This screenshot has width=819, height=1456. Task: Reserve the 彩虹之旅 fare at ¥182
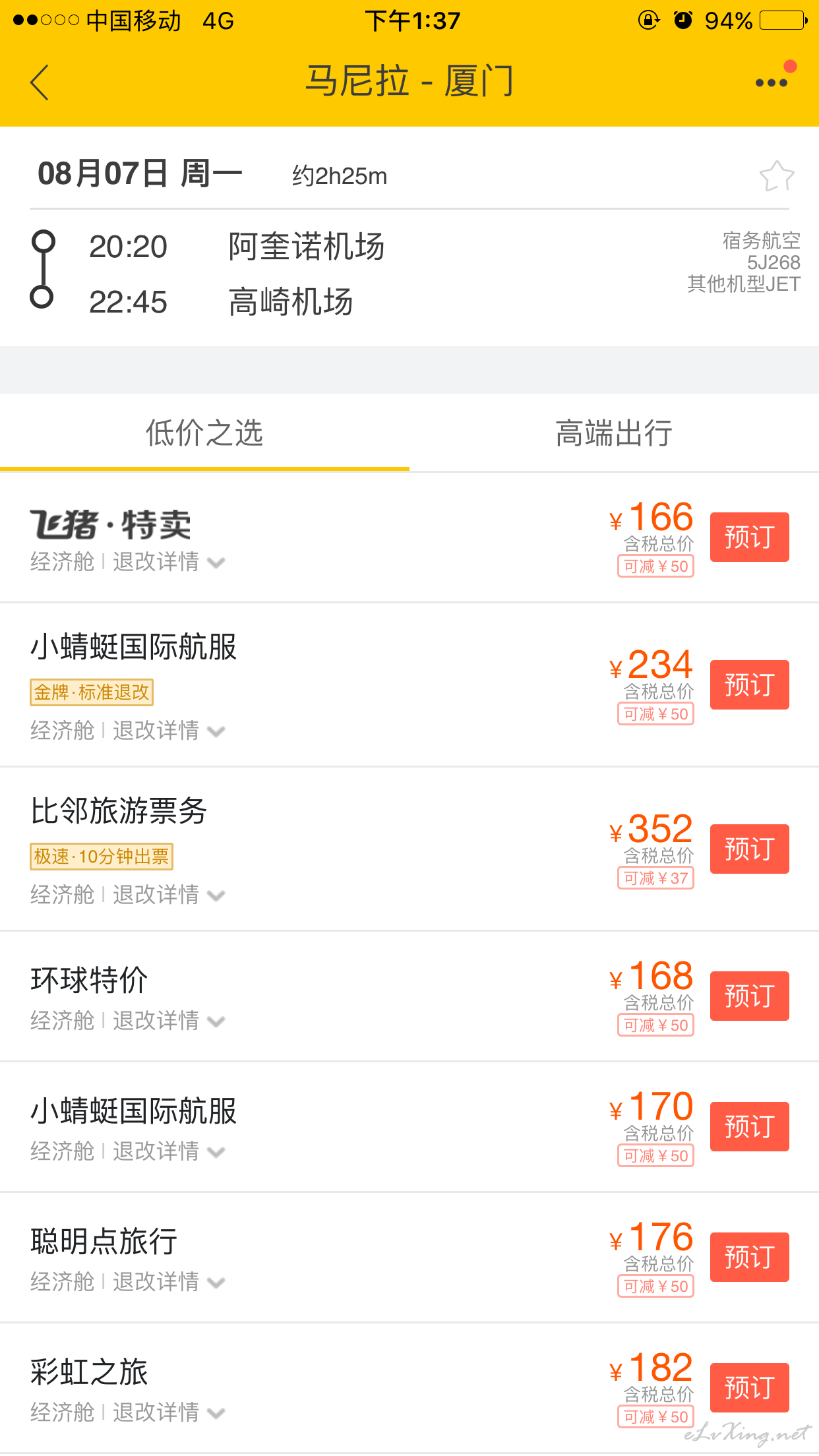coord(750,1387)
